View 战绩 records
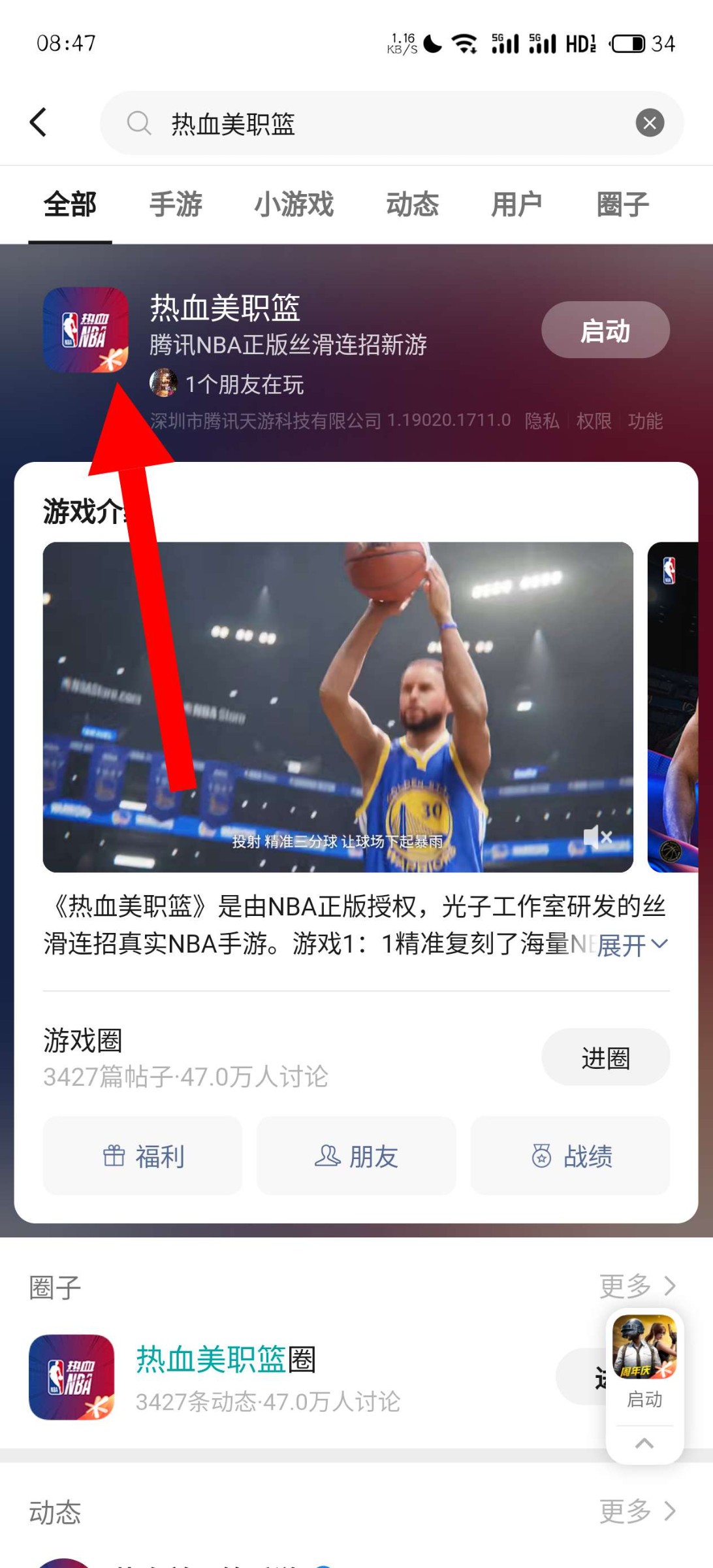The width and height of the screenshot is (713, 1568). (570, 1156)
